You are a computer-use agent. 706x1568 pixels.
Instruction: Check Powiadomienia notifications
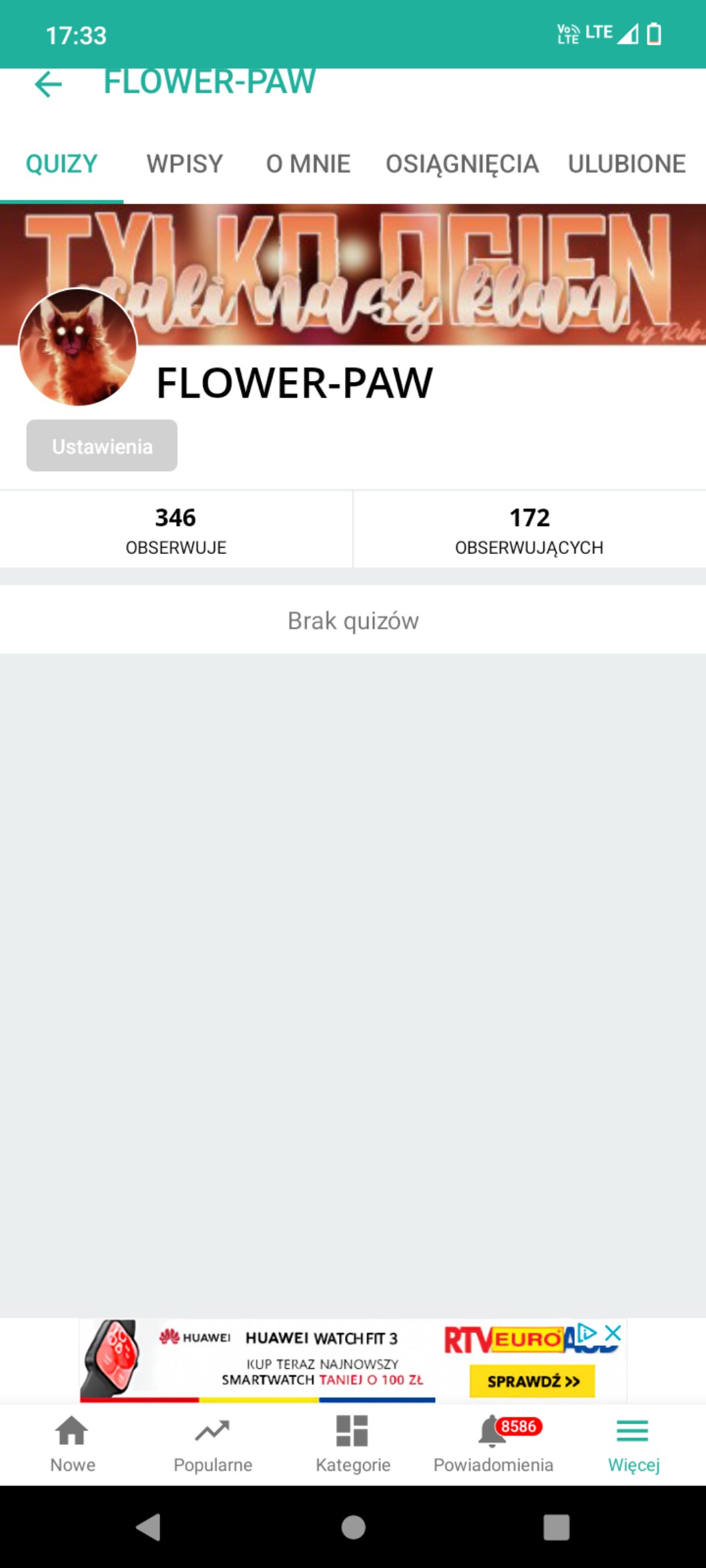click(493, 1444)
